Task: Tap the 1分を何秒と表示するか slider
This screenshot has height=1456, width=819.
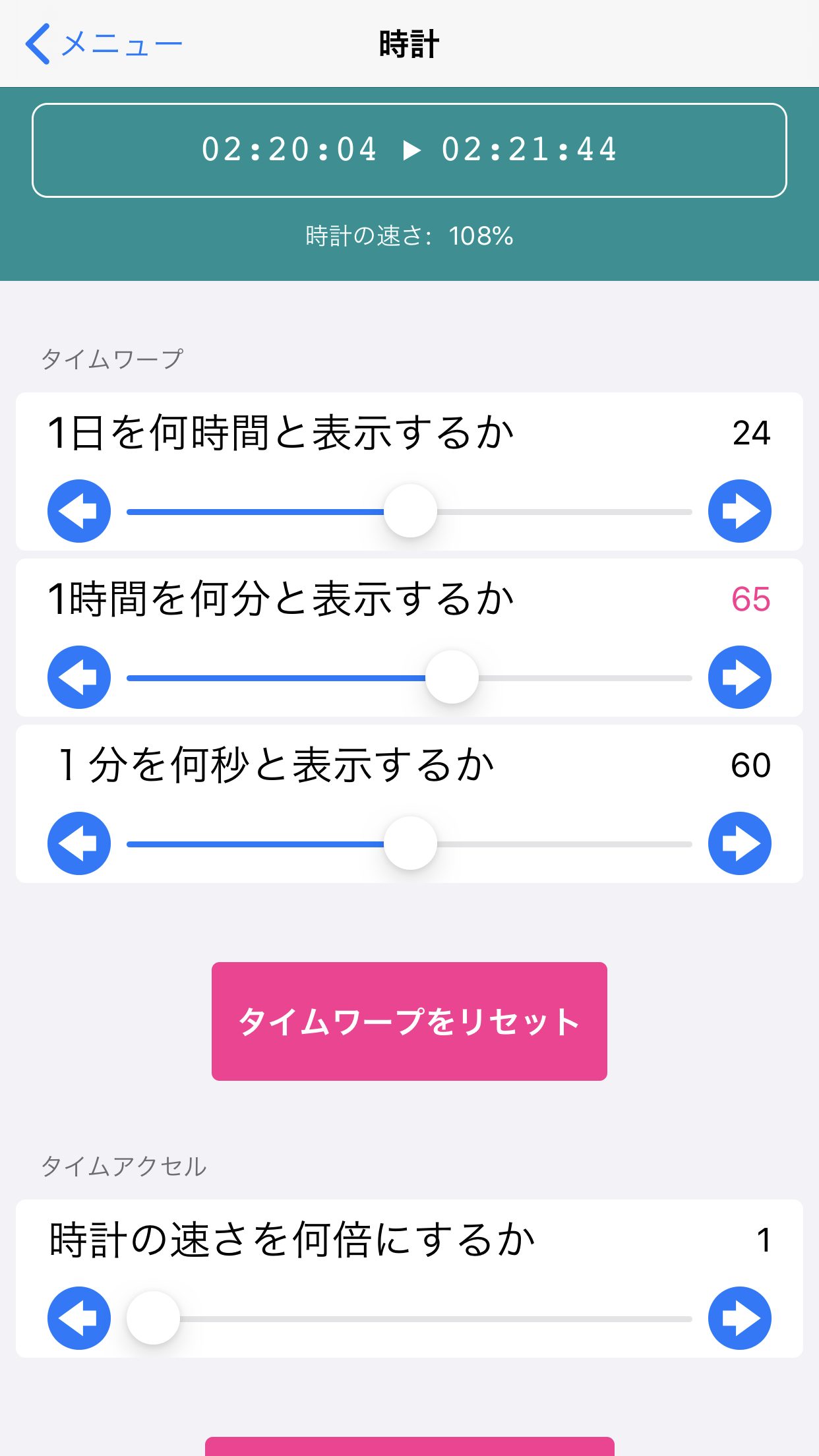Action: click(x=409, y=843)
